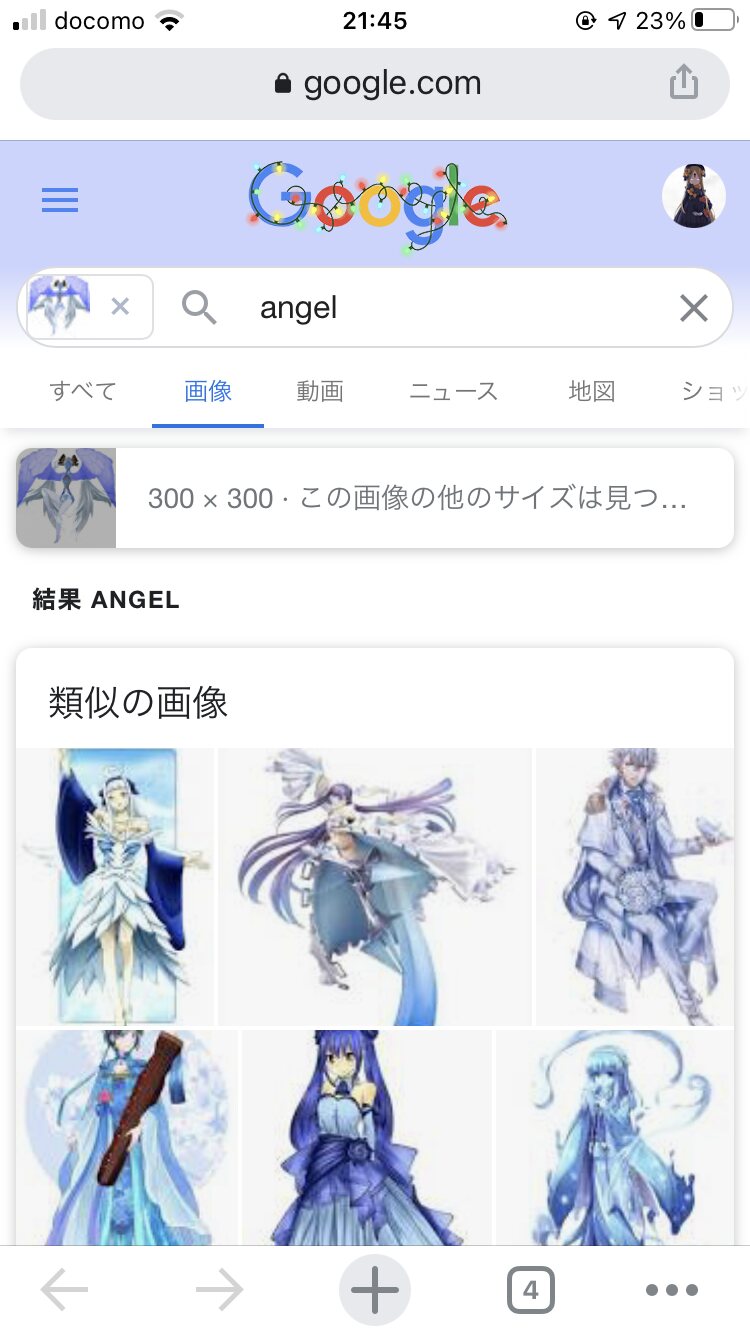750x1334 pixels.
Task: Switch to the ニュース tab
Action: point(453,391)
